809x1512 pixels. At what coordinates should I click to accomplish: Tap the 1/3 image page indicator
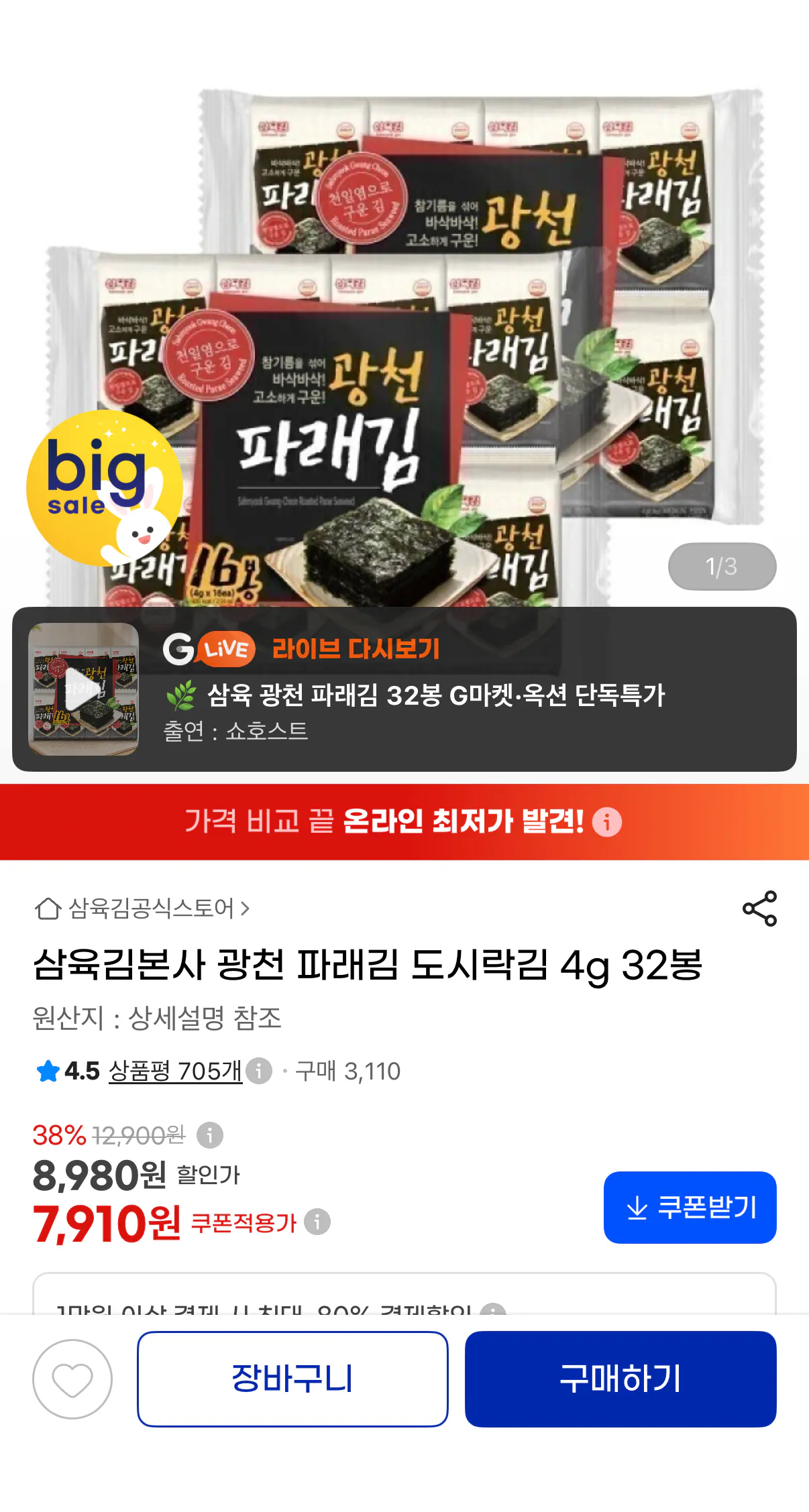722,567
